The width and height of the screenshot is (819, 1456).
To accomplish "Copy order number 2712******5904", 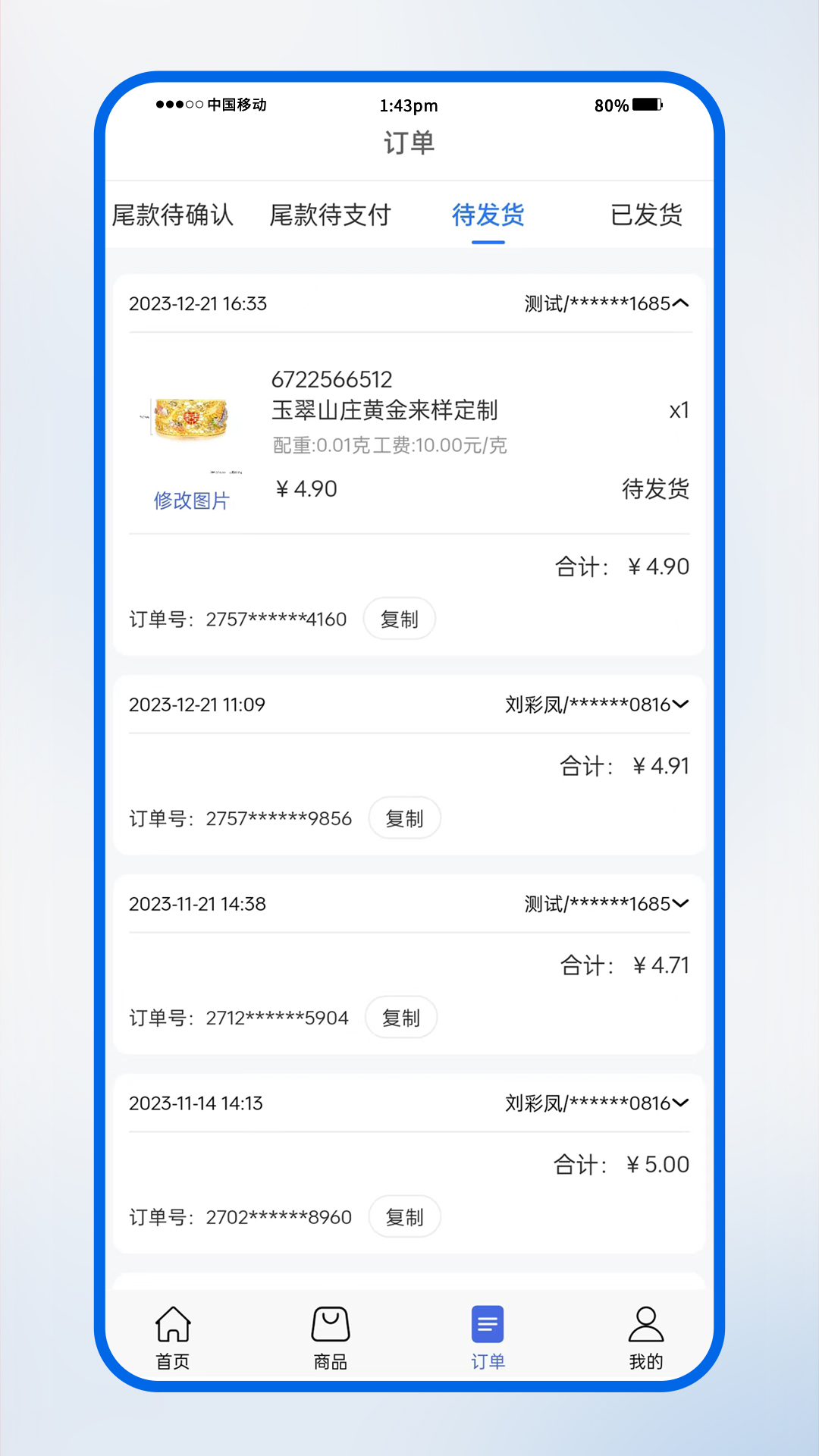I will 402,1018.
